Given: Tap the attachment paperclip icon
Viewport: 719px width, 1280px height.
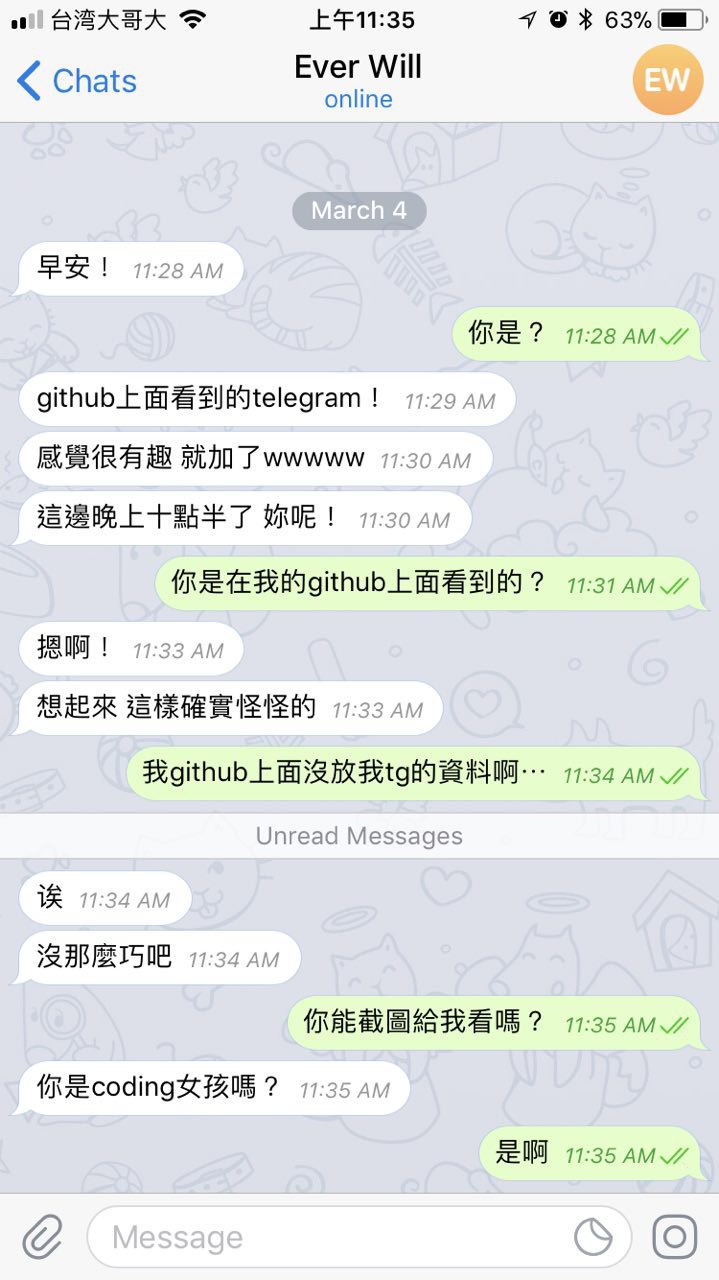Looking at the screenshot, I should pyautogui.click(x=42, y=1237).
